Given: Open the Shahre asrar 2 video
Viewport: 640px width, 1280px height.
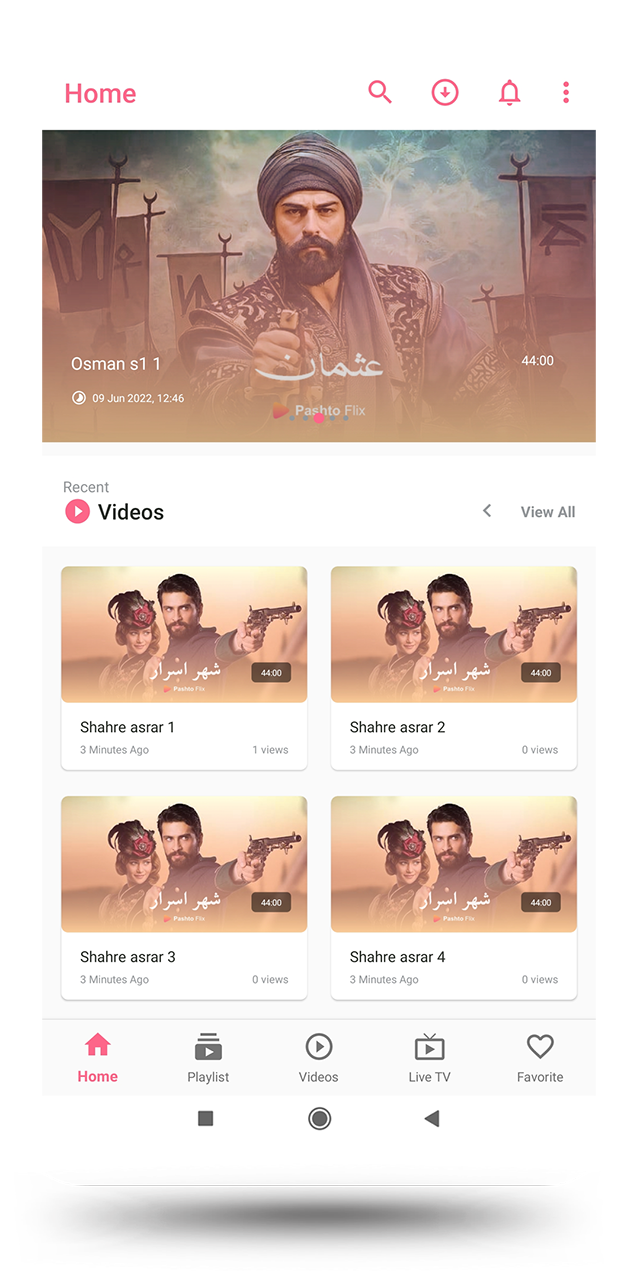Looking at the screenshot, I should [x=454, y=667].
